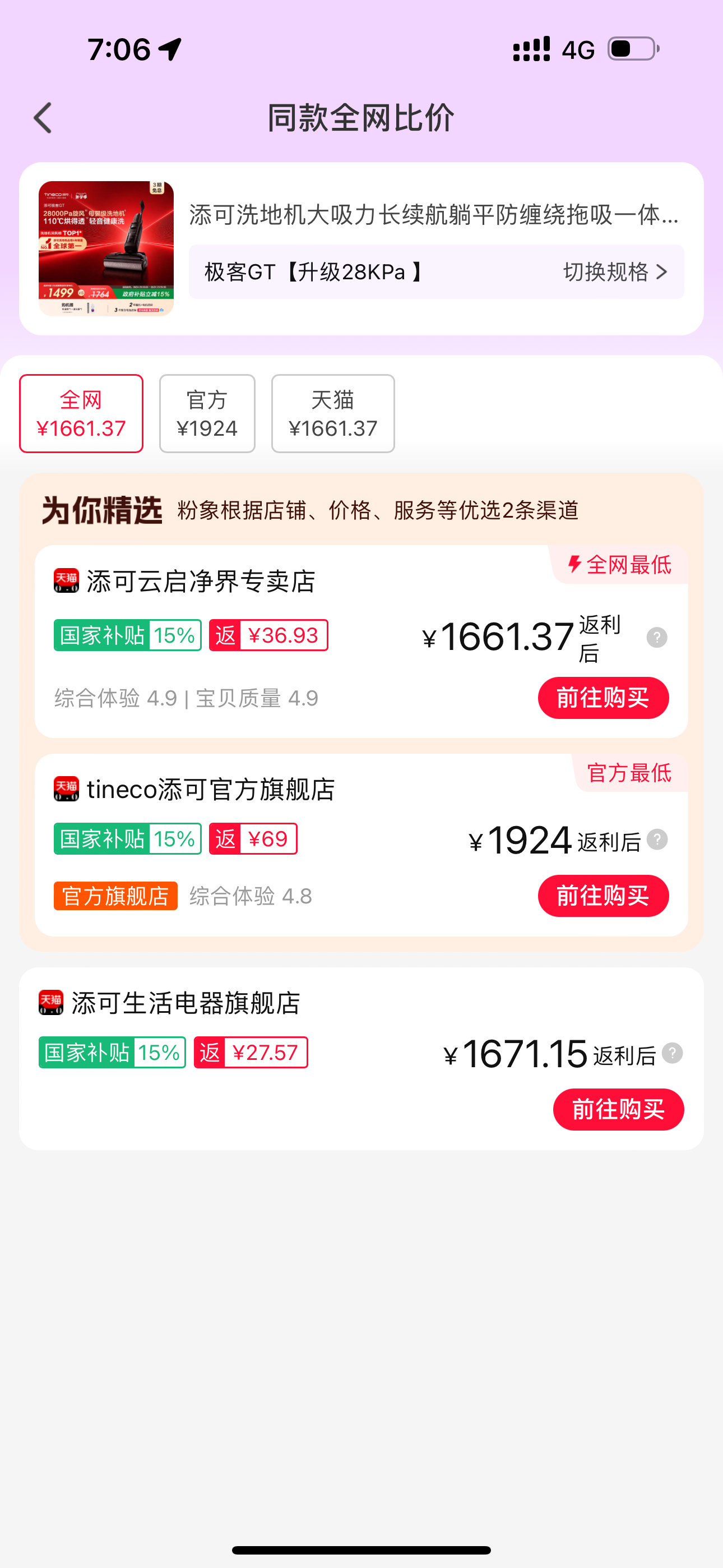723x1568 pixels.
Task: Open the tineco添可官方旗舰店 store card
Action: pyautogui.click(x=361, y=845)
